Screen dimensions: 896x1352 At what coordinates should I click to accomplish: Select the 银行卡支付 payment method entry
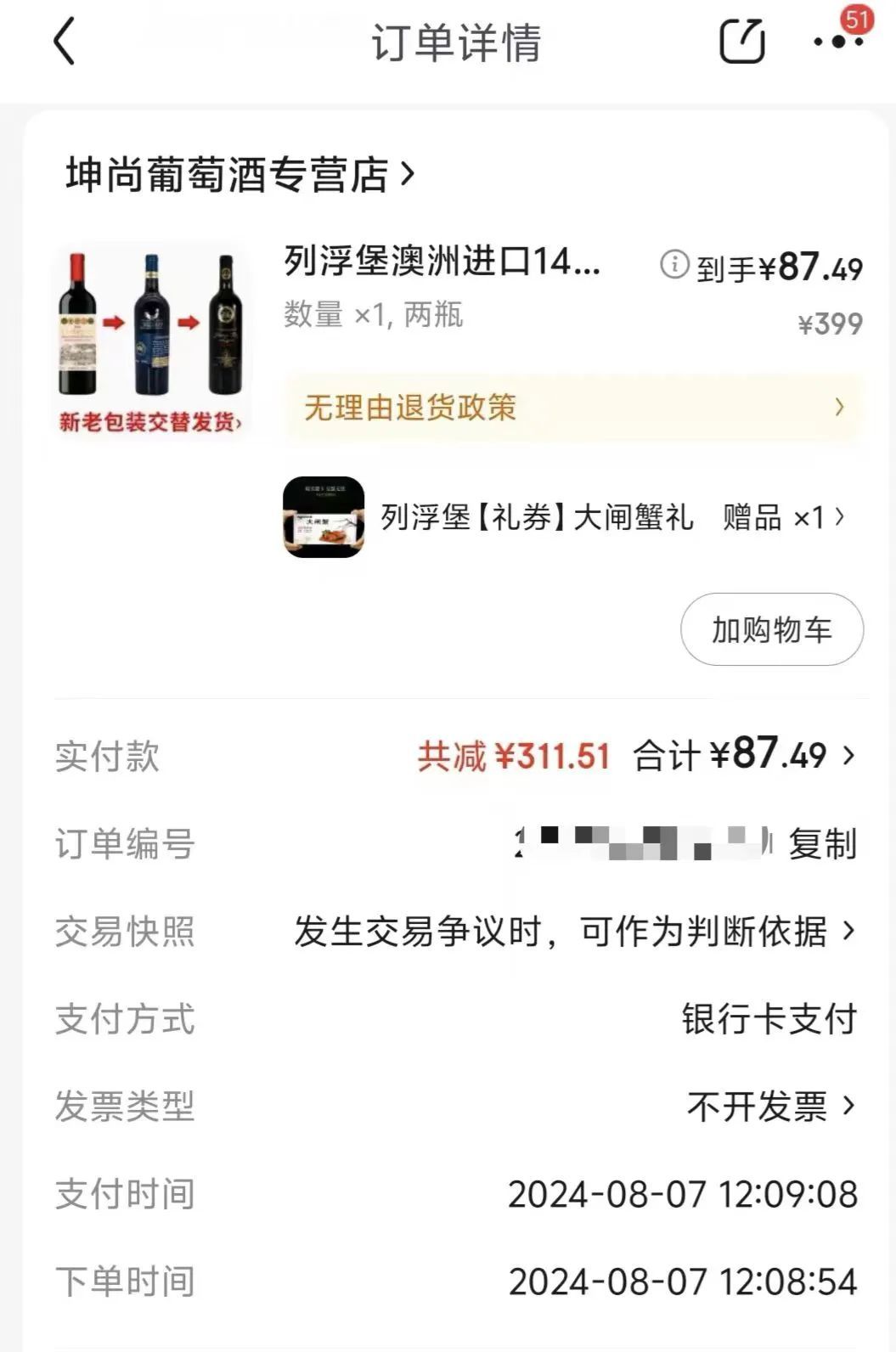(x=769, y=1020)
